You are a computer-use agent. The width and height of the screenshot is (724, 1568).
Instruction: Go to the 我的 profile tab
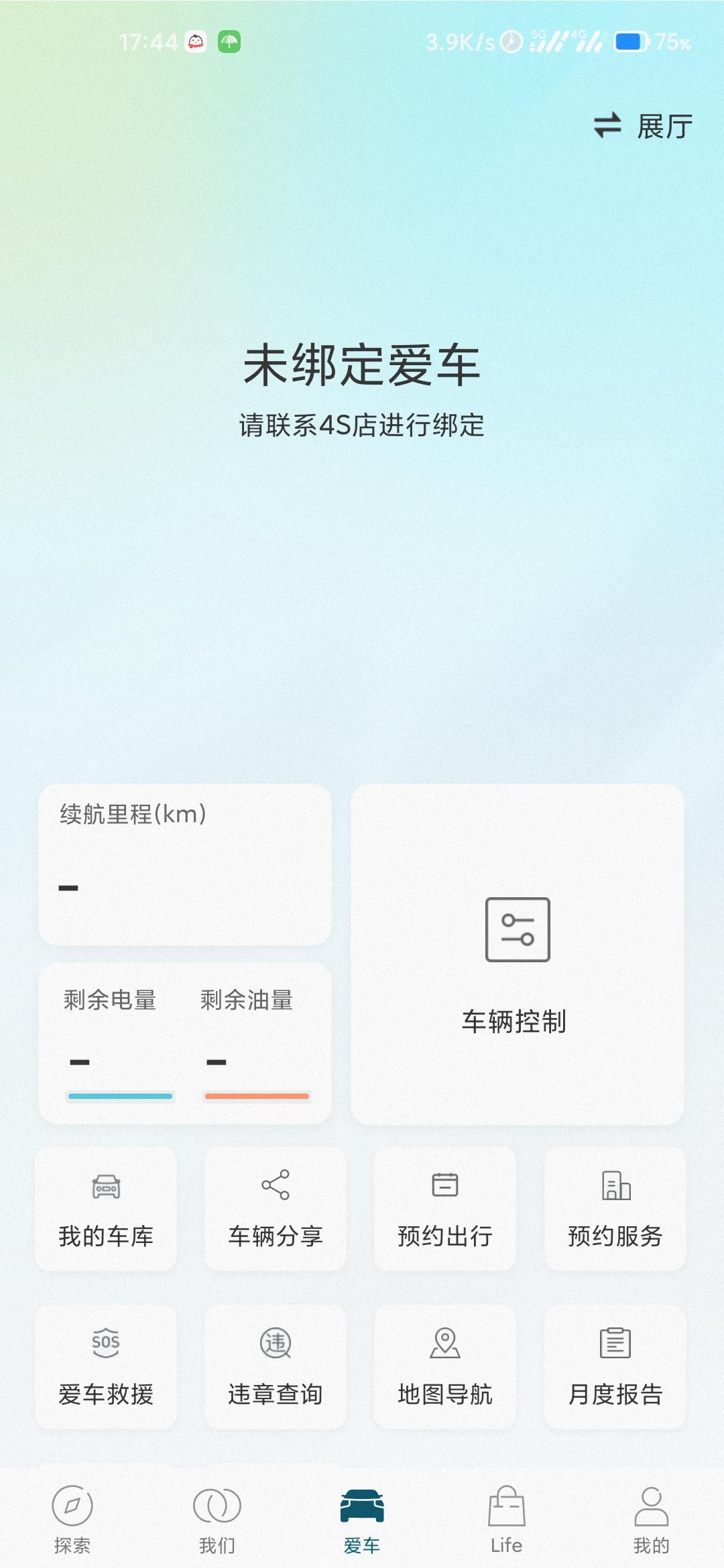[x=650, y=1521]
